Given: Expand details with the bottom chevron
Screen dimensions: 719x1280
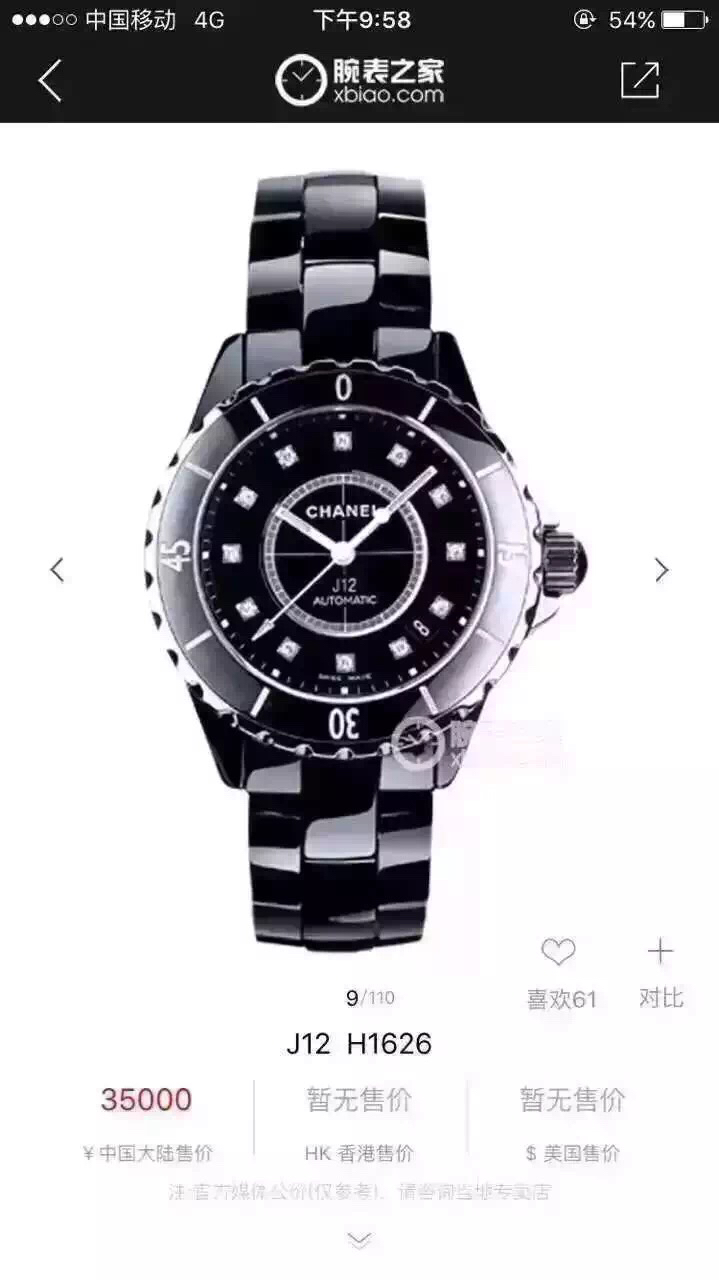Looking at the screenshot, I should pyautogui.click(x=359, y=1240).
